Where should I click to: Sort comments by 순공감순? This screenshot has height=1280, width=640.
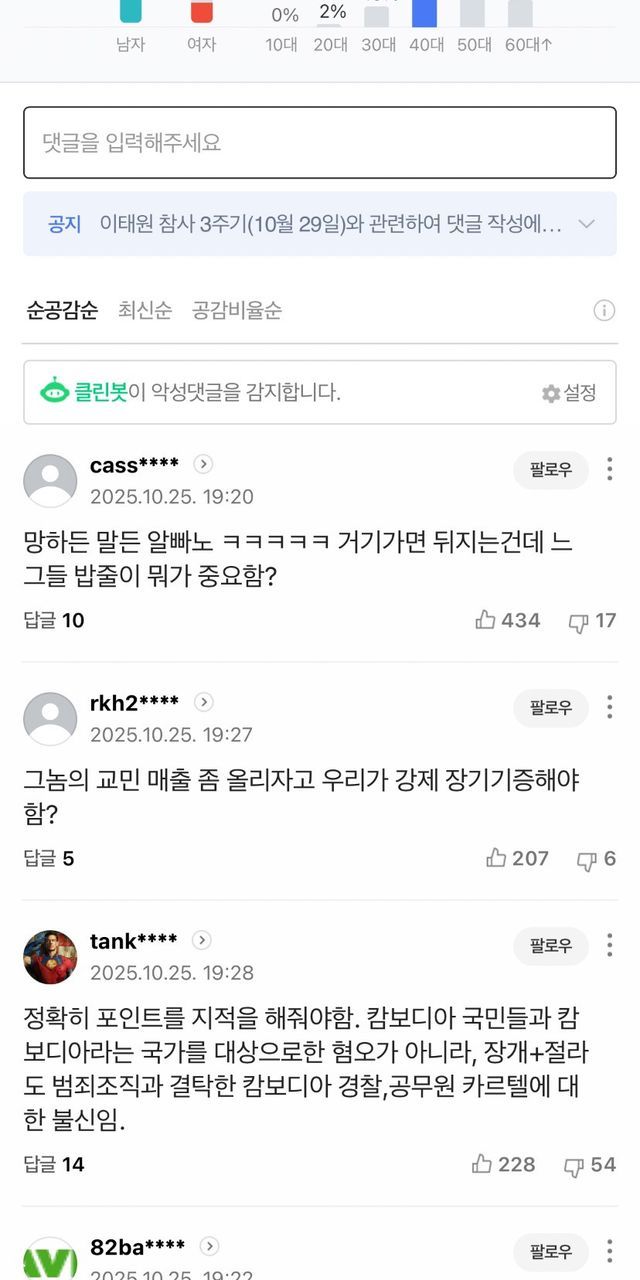62,310
